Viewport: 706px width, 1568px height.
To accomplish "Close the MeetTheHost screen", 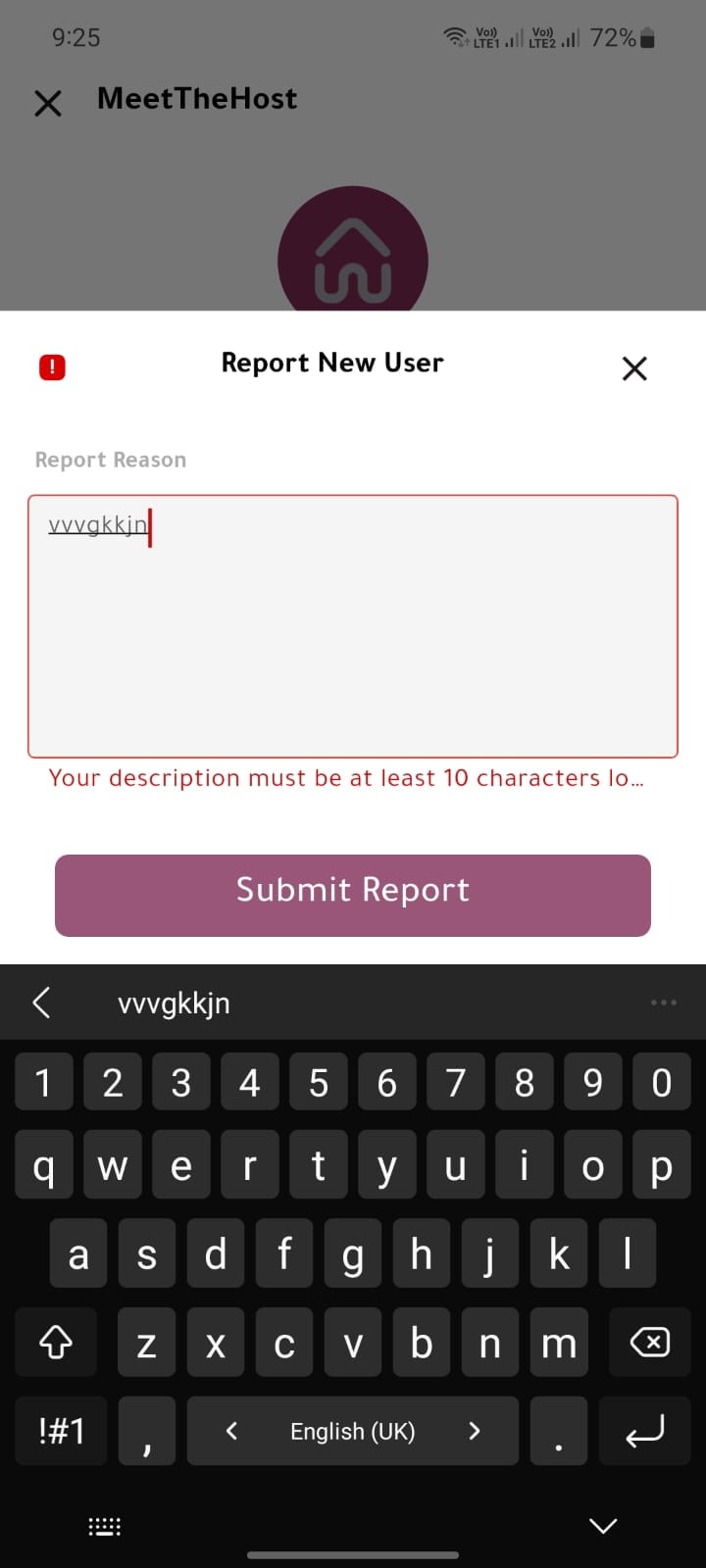I will 48,103.
